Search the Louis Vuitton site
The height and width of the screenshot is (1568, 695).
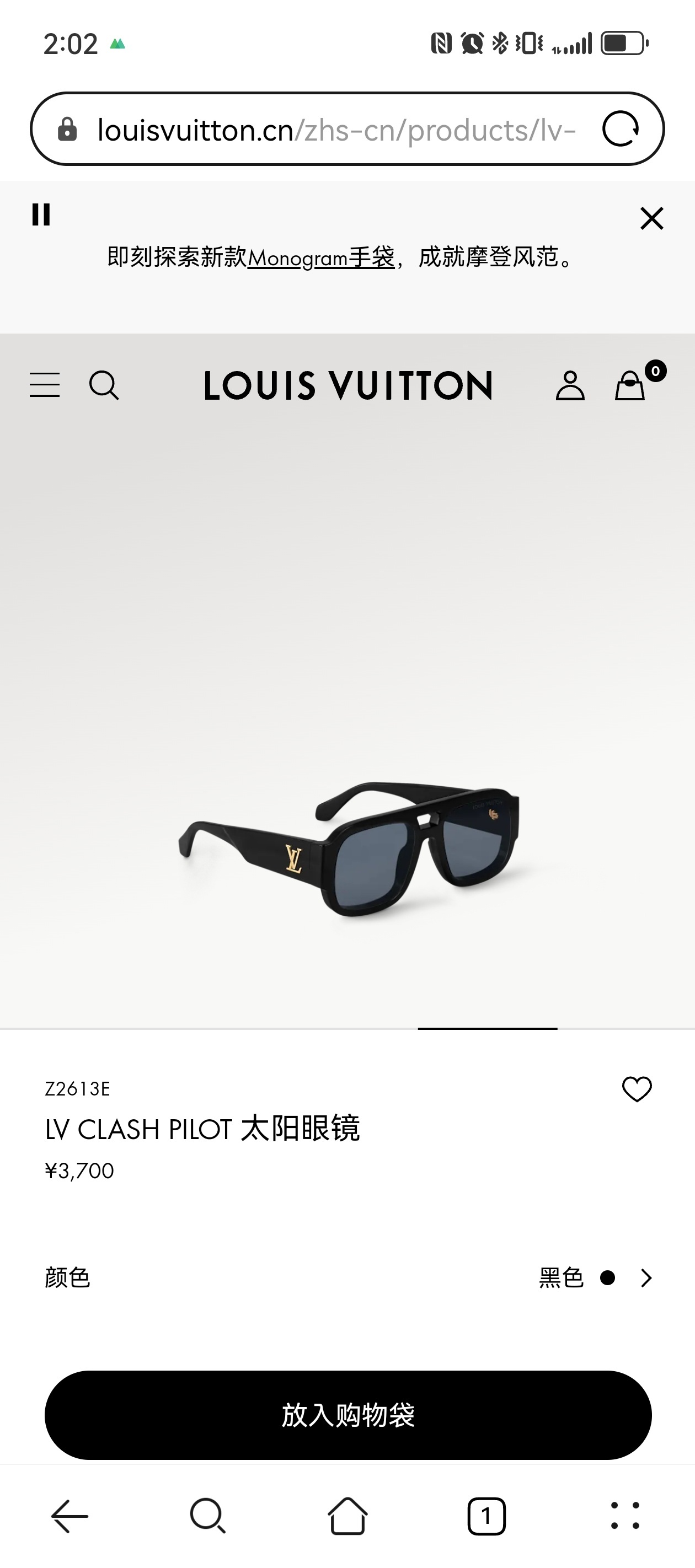[104, 385]
